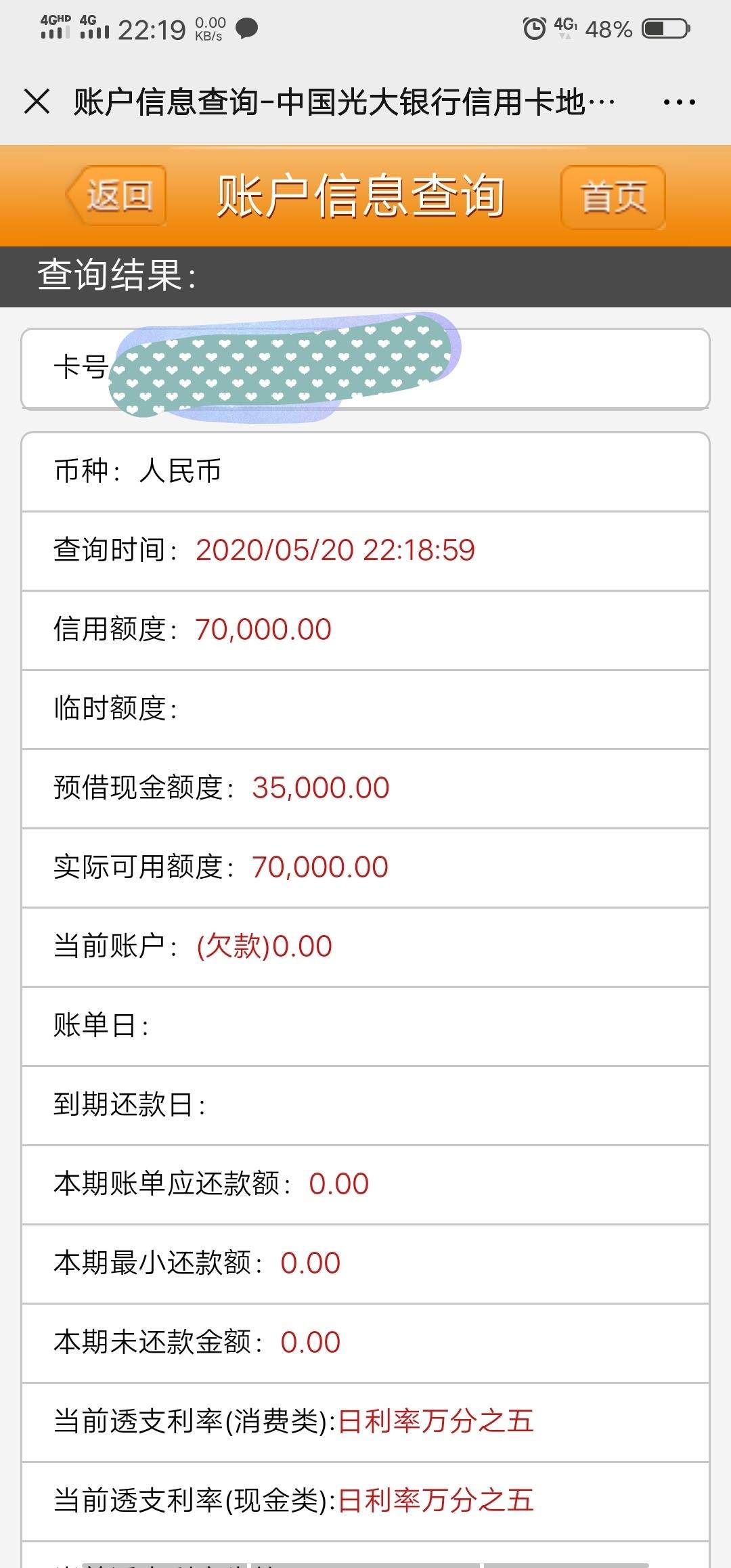
Task: Go to 首页 home page
Action: click(613, 197)
